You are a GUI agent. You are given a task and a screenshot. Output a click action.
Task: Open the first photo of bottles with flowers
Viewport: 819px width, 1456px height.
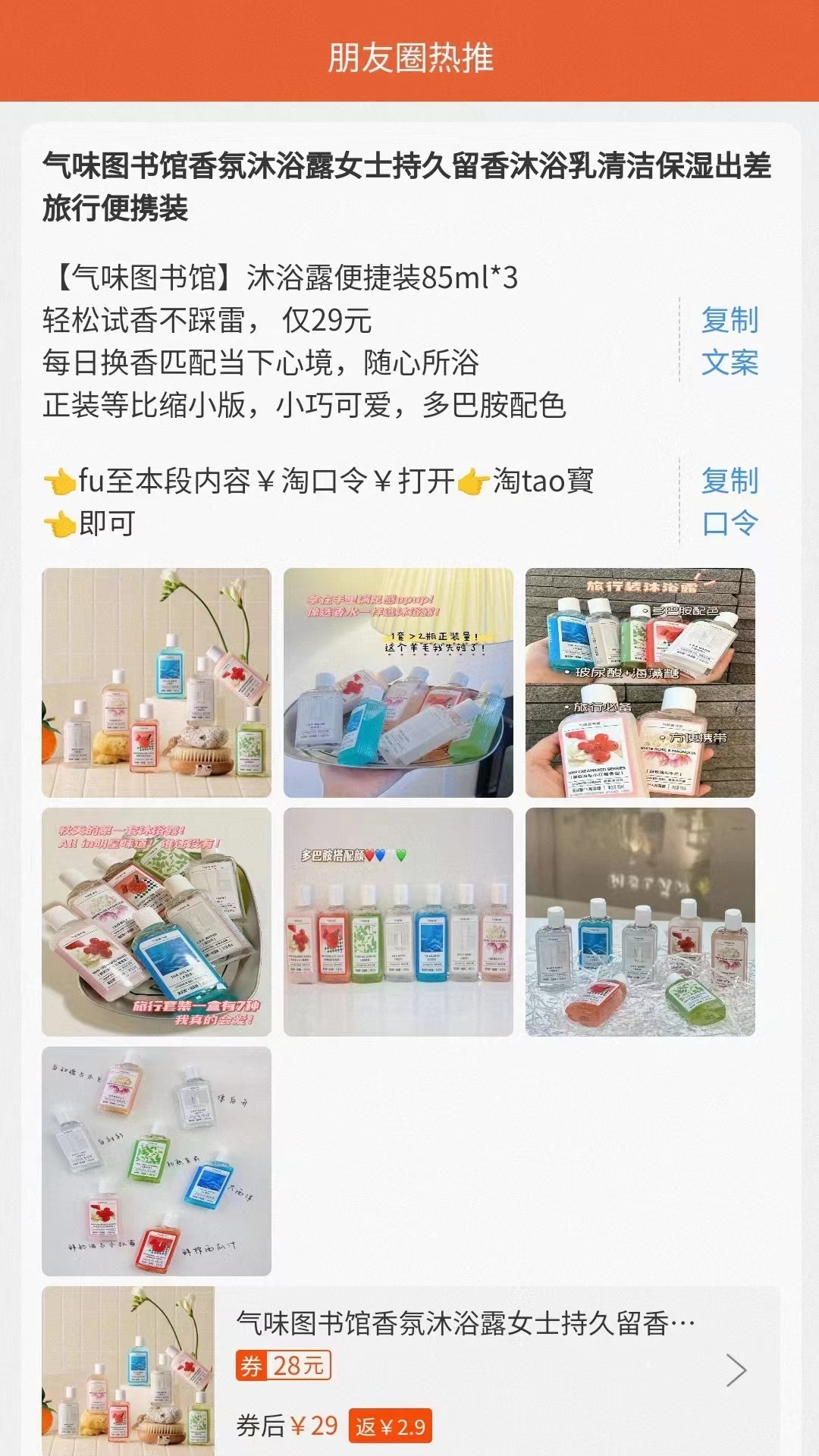(x=156, y=682)
